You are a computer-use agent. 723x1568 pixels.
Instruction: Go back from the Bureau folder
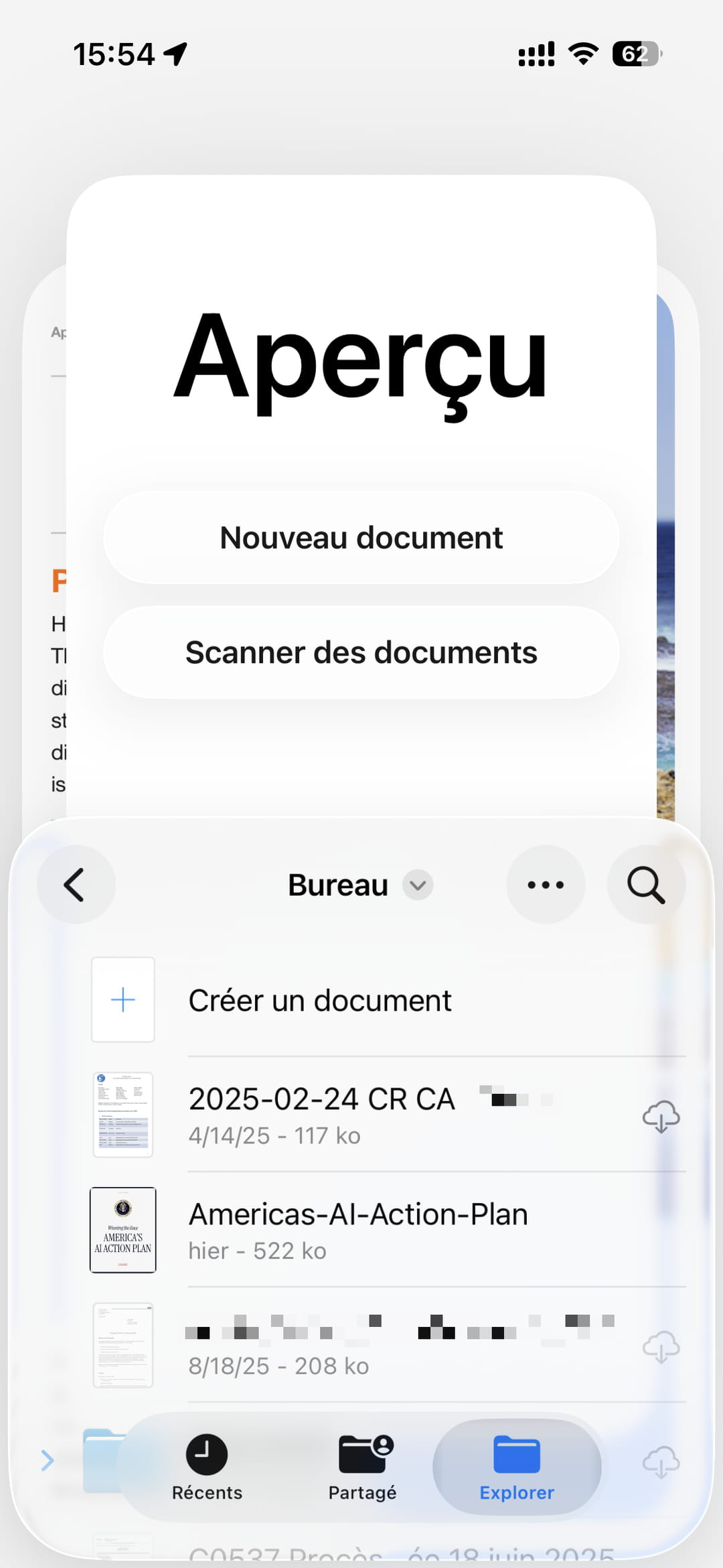(76, 885)
